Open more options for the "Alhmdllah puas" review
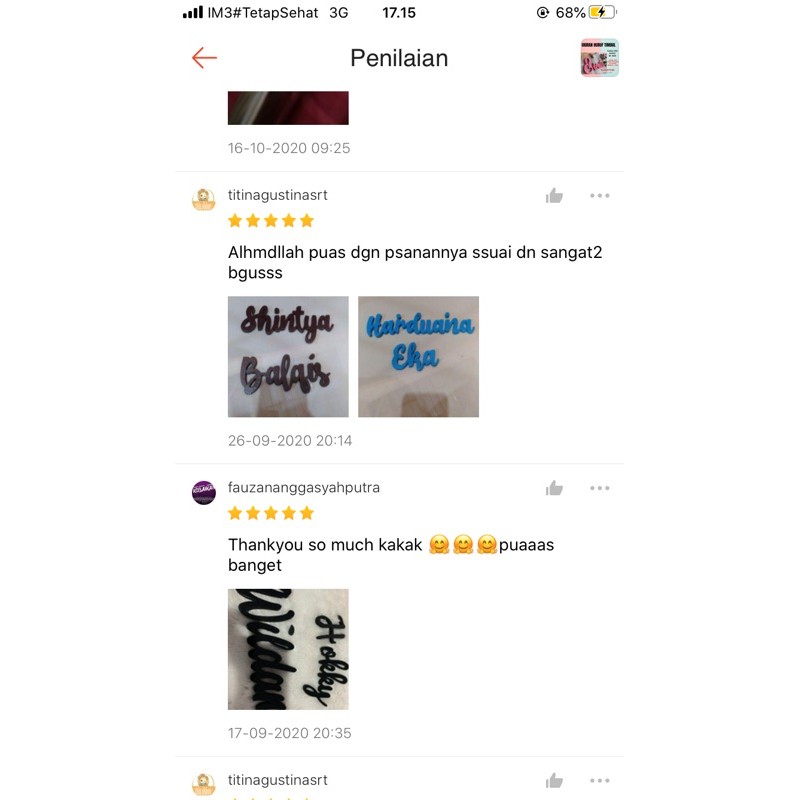Viewport: 800px width, 800px height. [599, 196]
